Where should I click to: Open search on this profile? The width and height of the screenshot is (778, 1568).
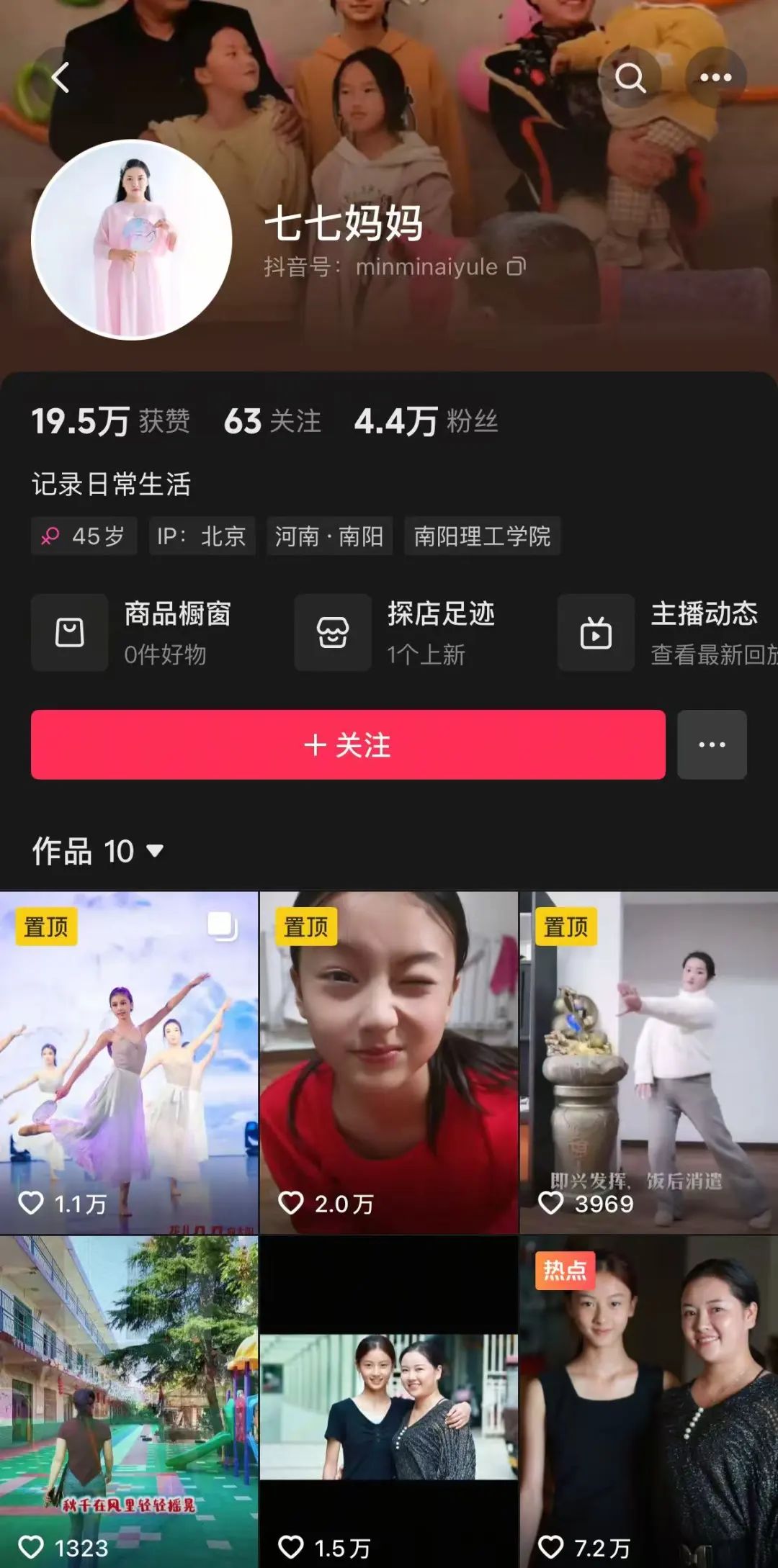(x=630, y=78)
